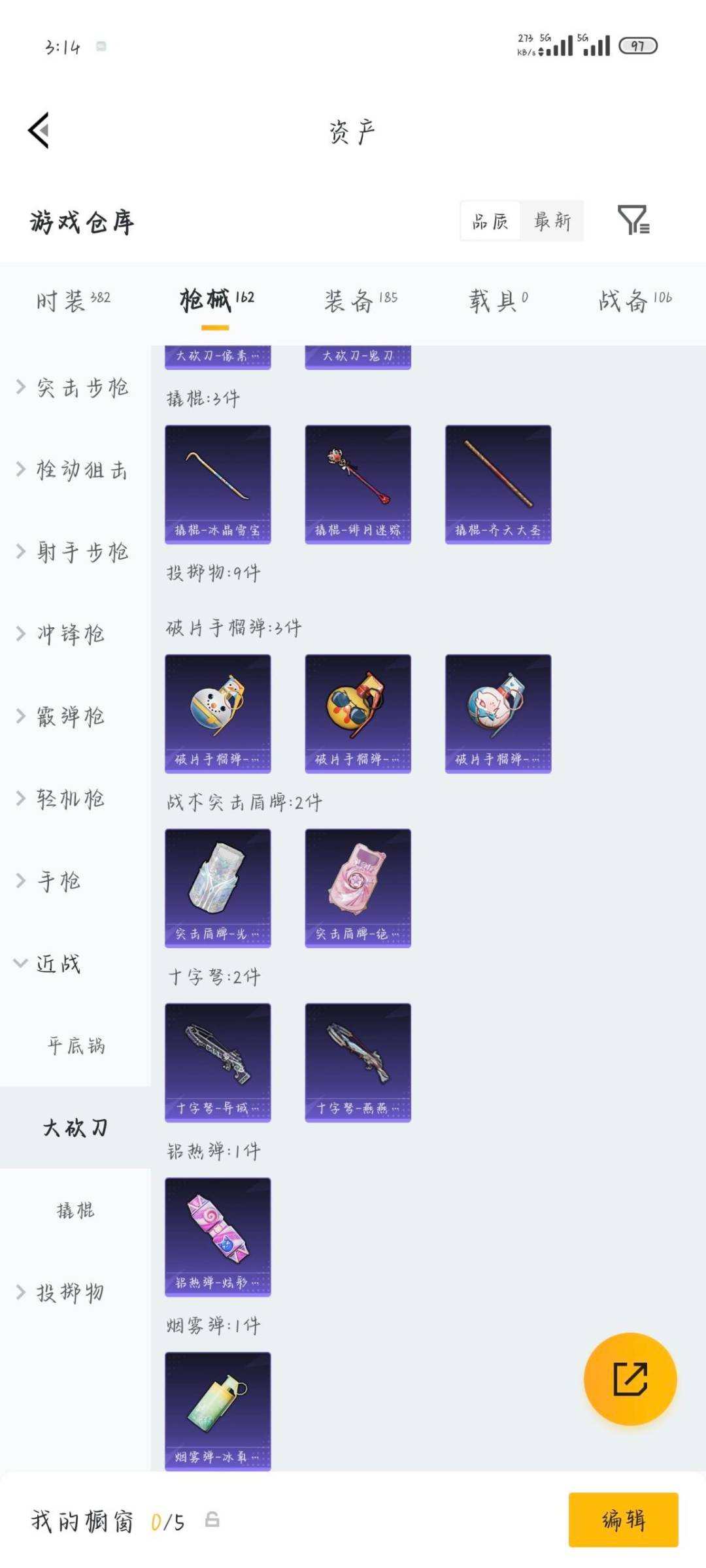Open the 烟雾弹-冰氧 smoke grenade skin

click(x=218, y=1411)
